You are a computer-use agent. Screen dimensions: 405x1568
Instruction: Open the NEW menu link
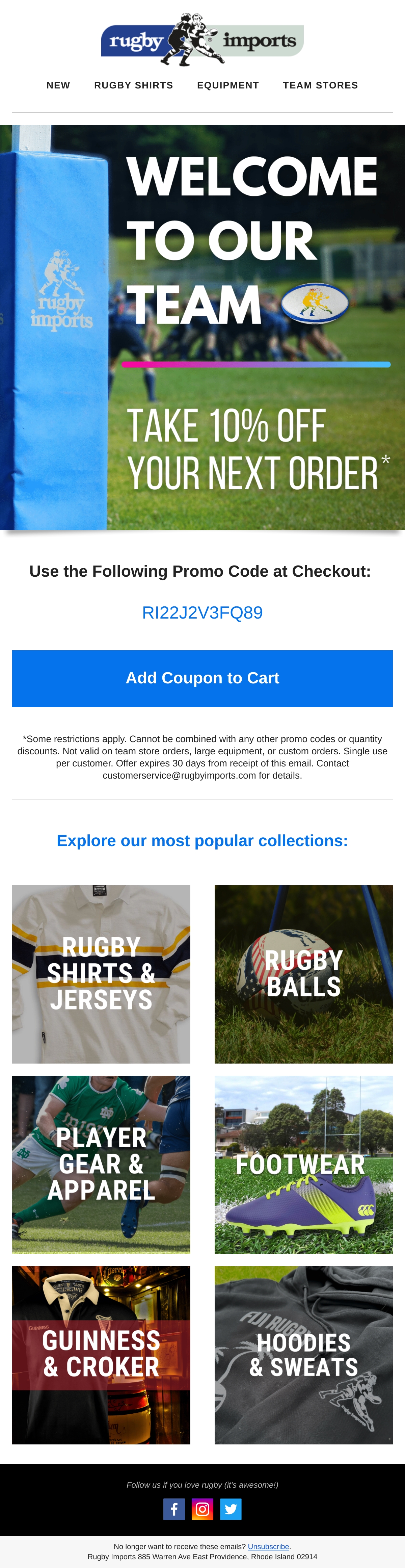point(58,85)
